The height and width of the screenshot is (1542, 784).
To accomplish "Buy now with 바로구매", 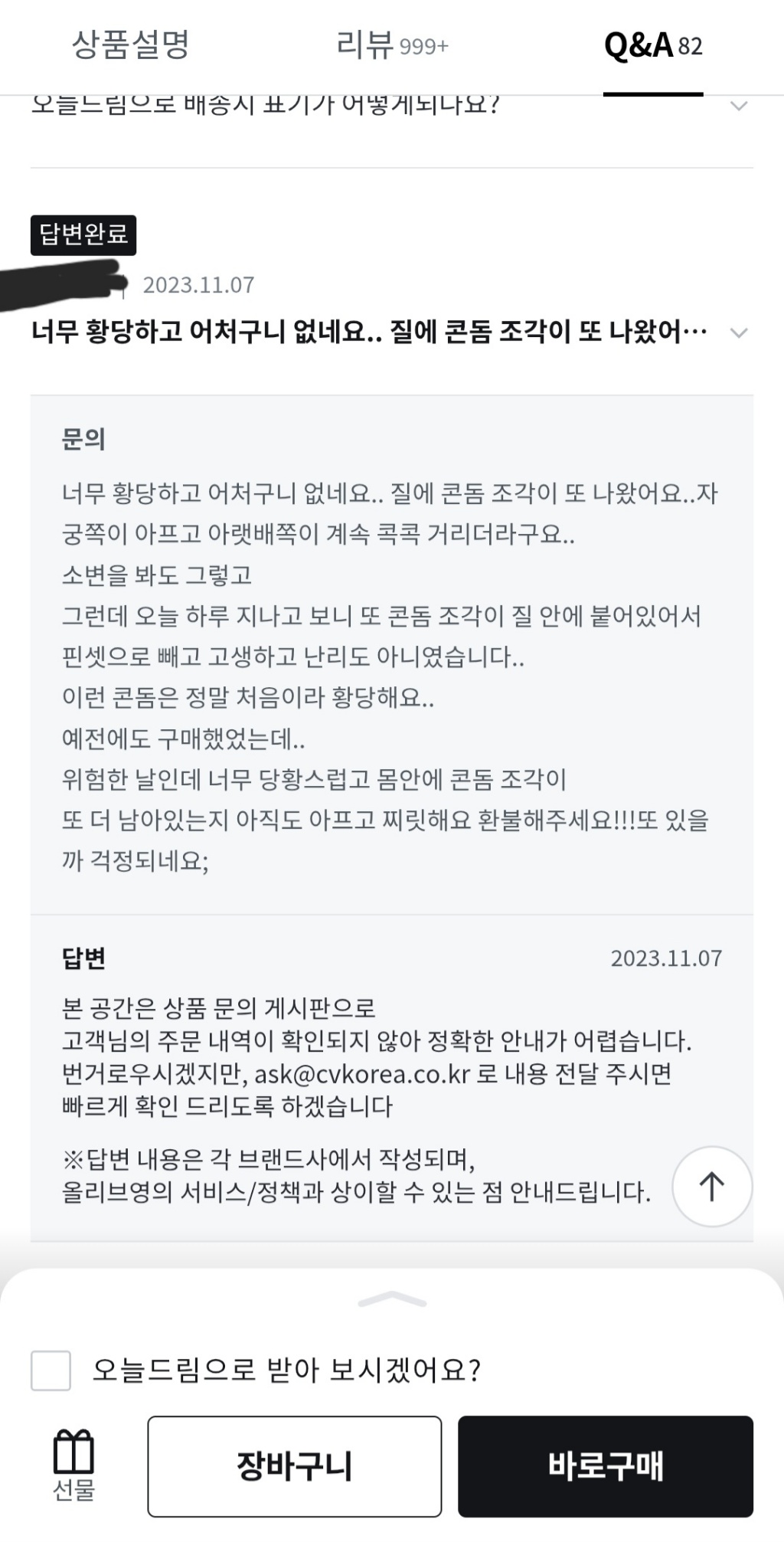I will (x=606, y=1466).
